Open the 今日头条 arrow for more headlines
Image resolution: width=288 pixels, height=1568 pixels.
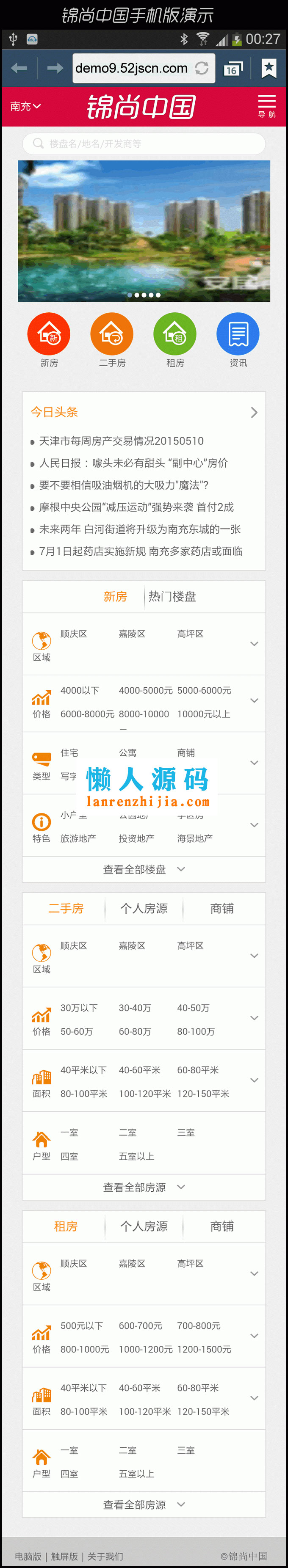point(254,413)
